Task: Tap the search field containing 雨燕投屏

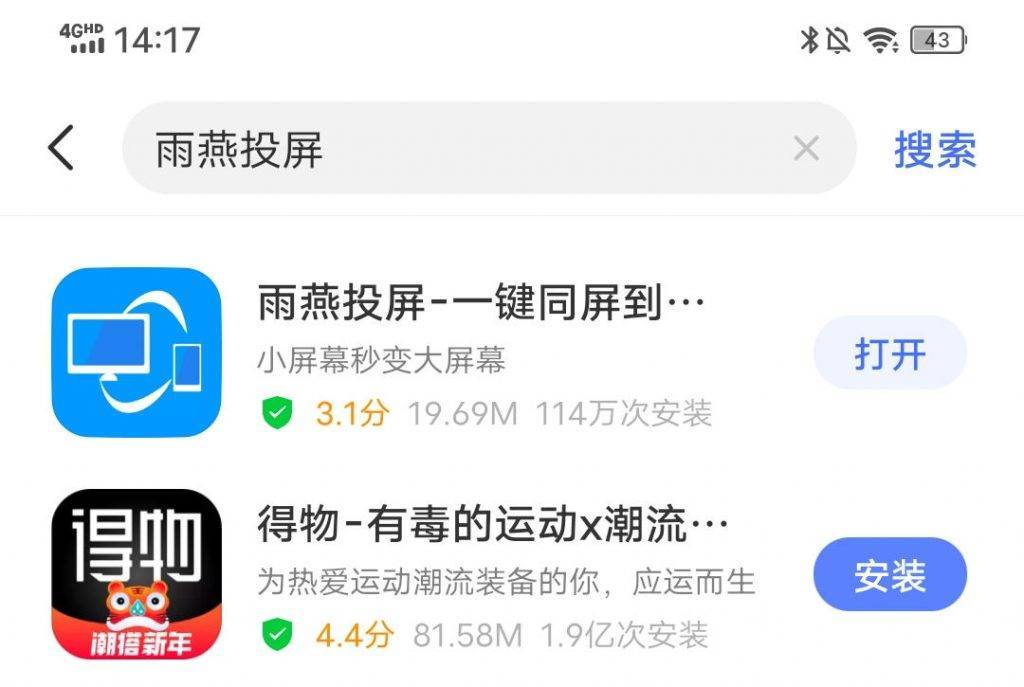Action: [x=450, y=149]
